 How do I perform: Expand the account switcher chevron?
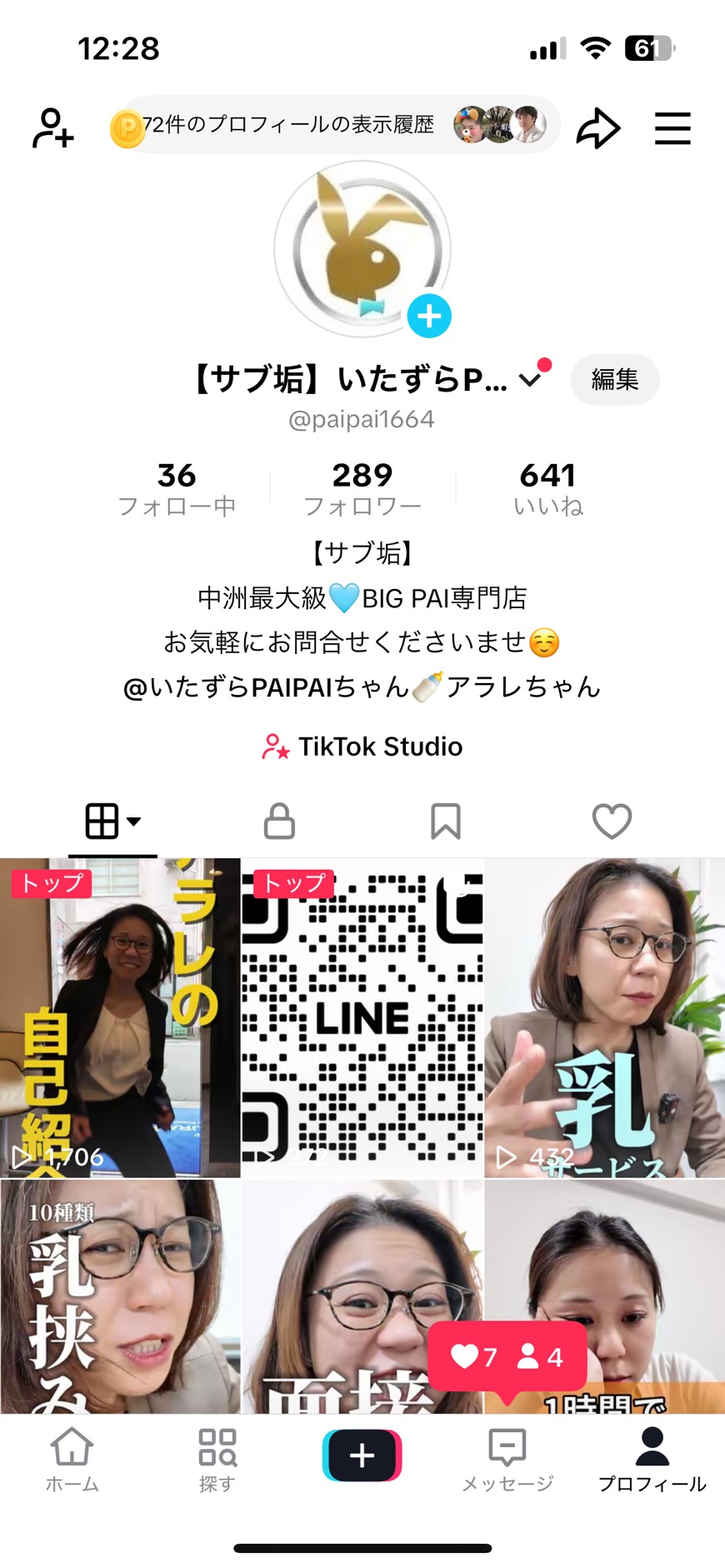(x=530, y=380)
